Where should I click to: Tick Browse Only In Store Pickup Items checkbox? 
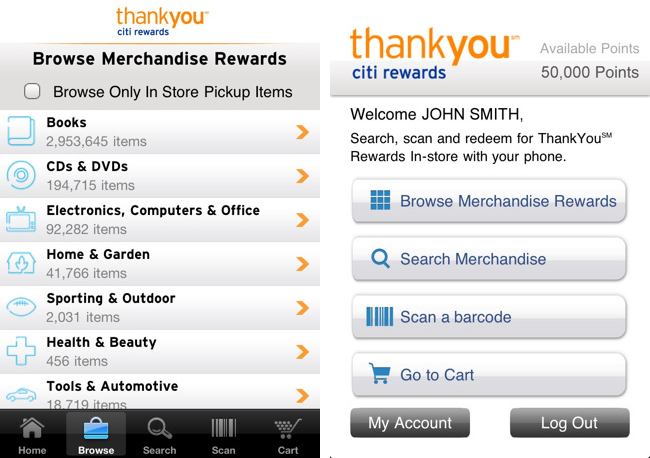33,92
